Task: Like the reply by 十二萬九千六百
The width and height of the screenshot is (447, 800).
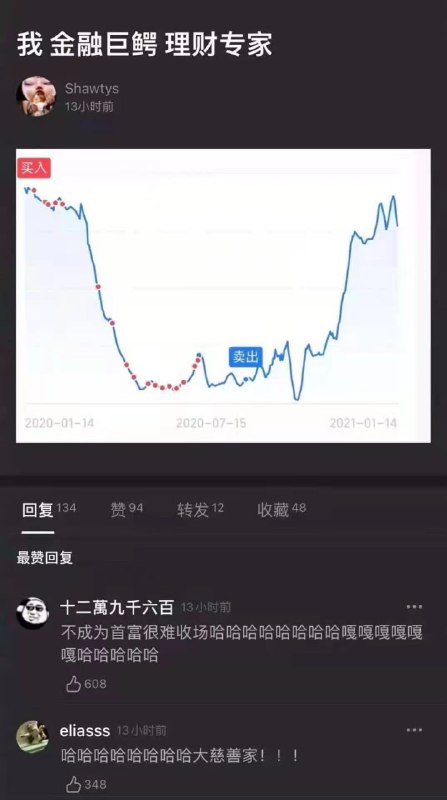Action: tap(86, 684)
